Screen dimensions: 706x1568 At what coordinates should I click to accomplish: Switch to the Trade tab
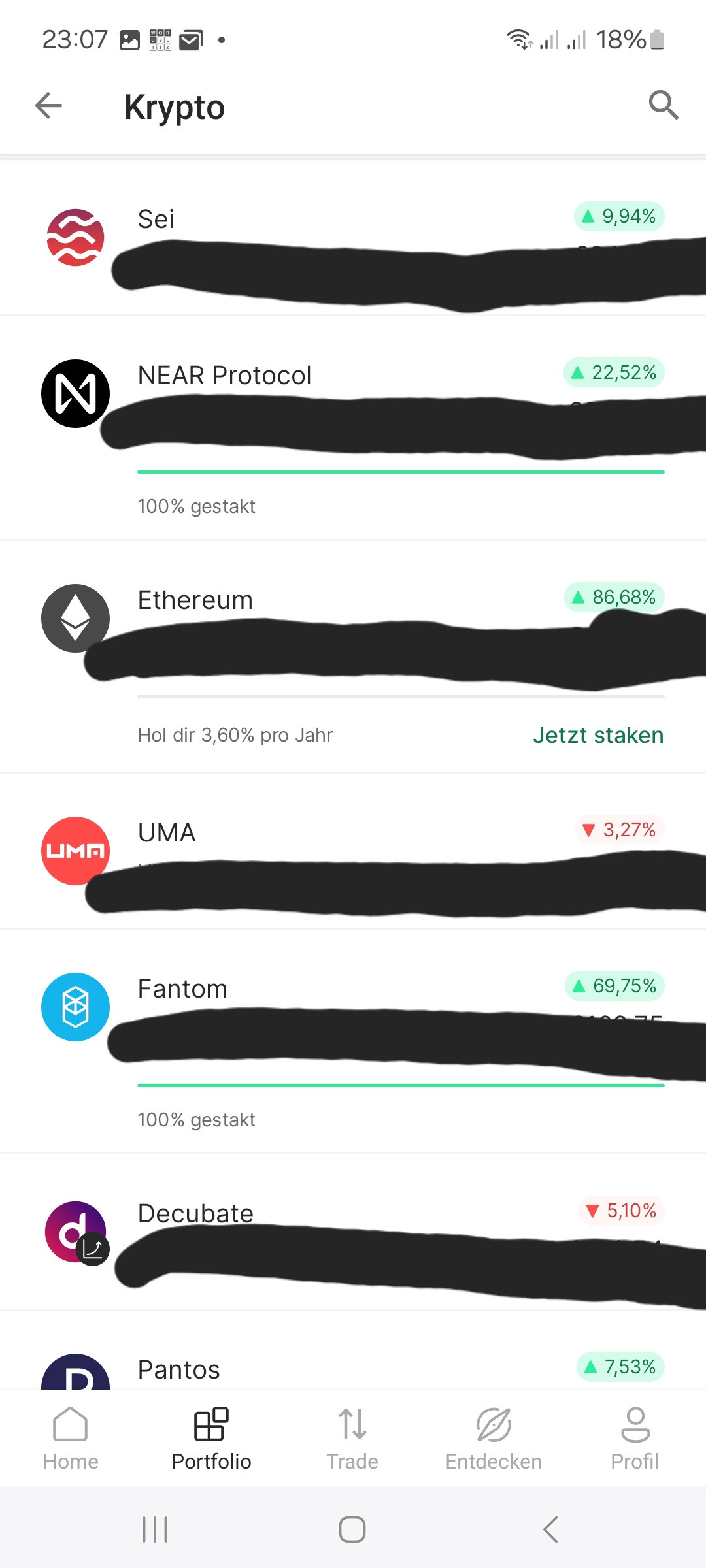pyautogui.click(x=352, y=1439)
